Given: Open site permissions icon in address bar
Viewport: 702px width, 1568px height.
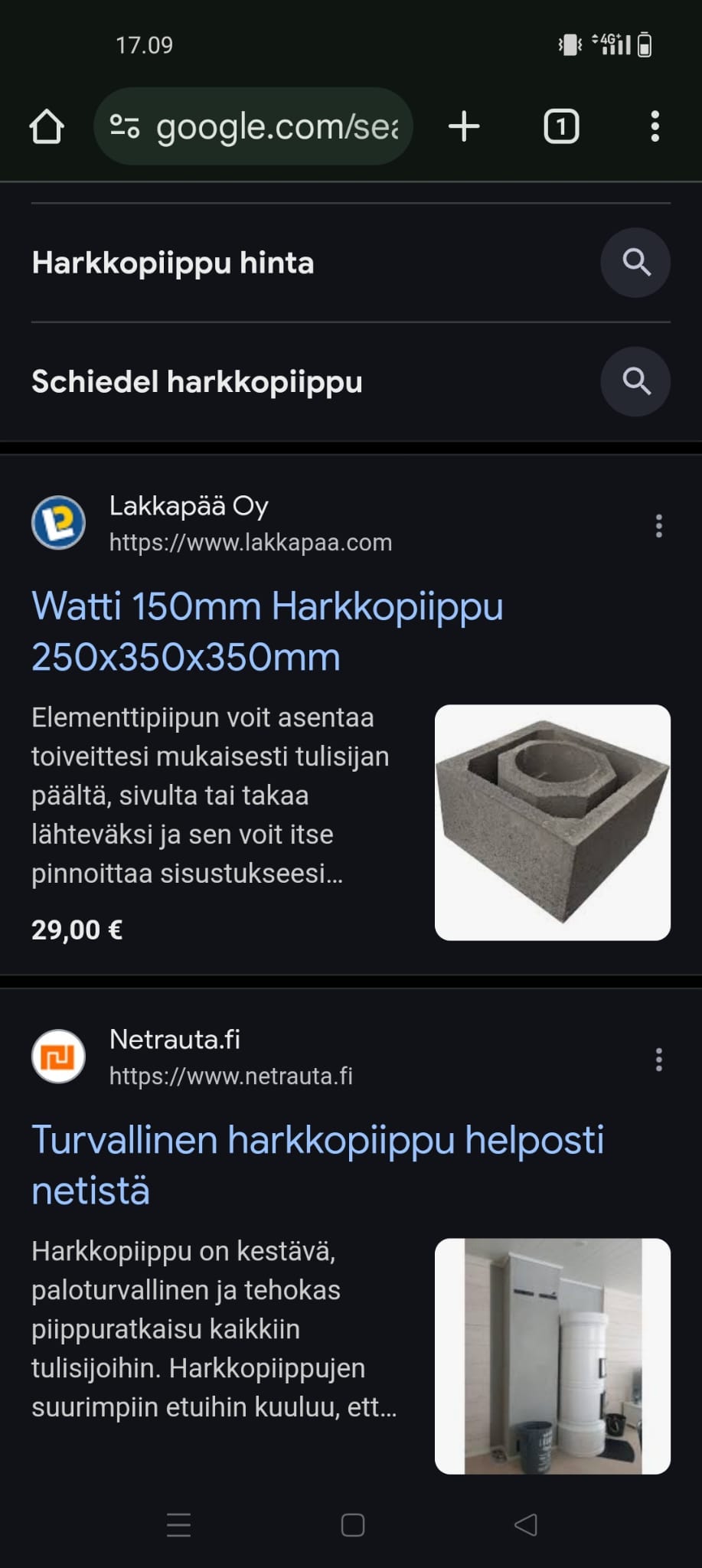Looking at the screenshot, I should coord(125,126).
